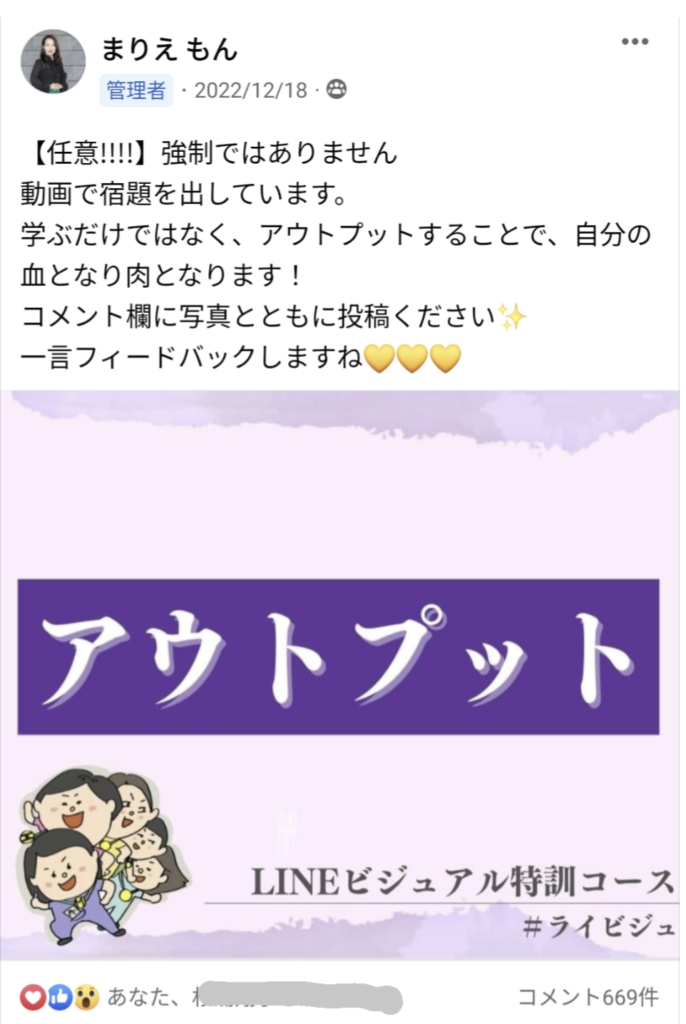Open the post date 2022/12/18

250,91
